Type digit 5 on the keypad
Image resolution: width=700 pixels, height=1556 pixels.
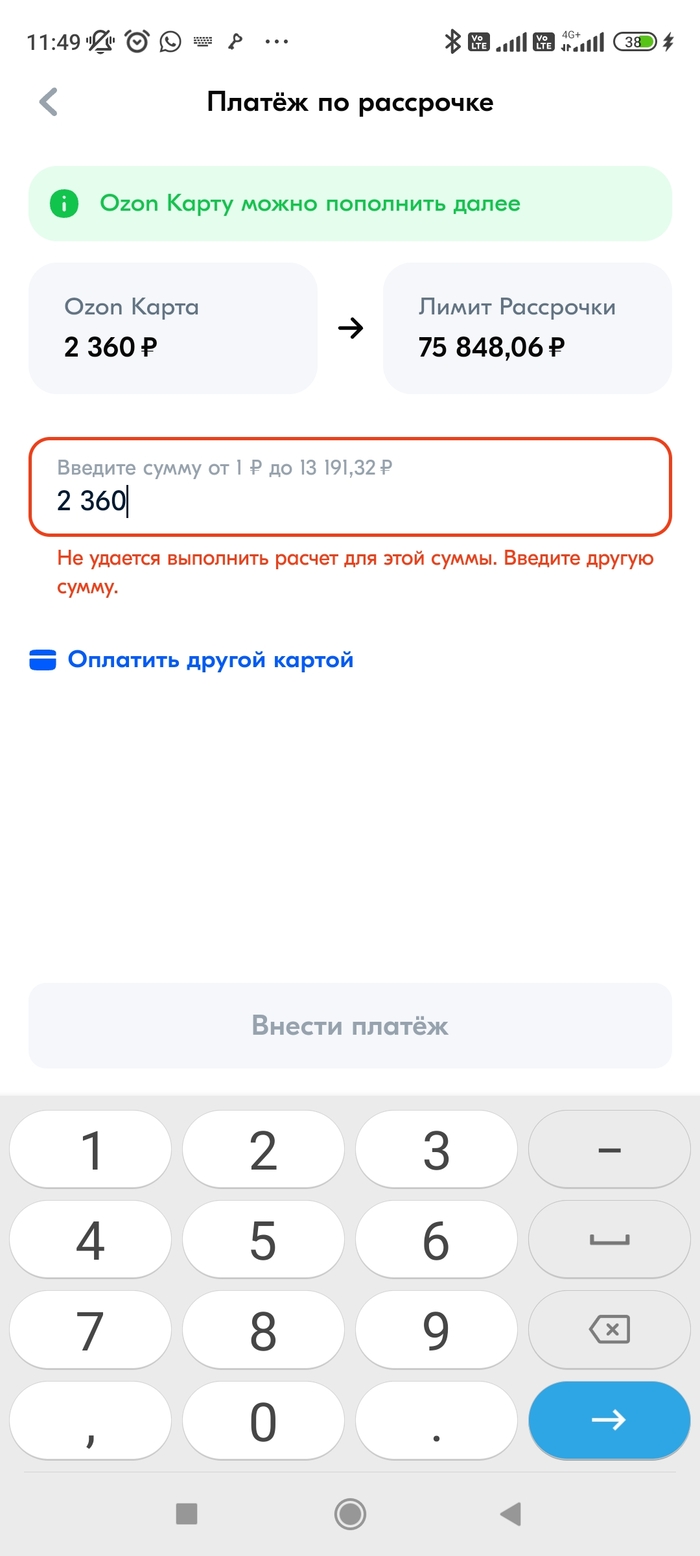[x=263, y=1241]
